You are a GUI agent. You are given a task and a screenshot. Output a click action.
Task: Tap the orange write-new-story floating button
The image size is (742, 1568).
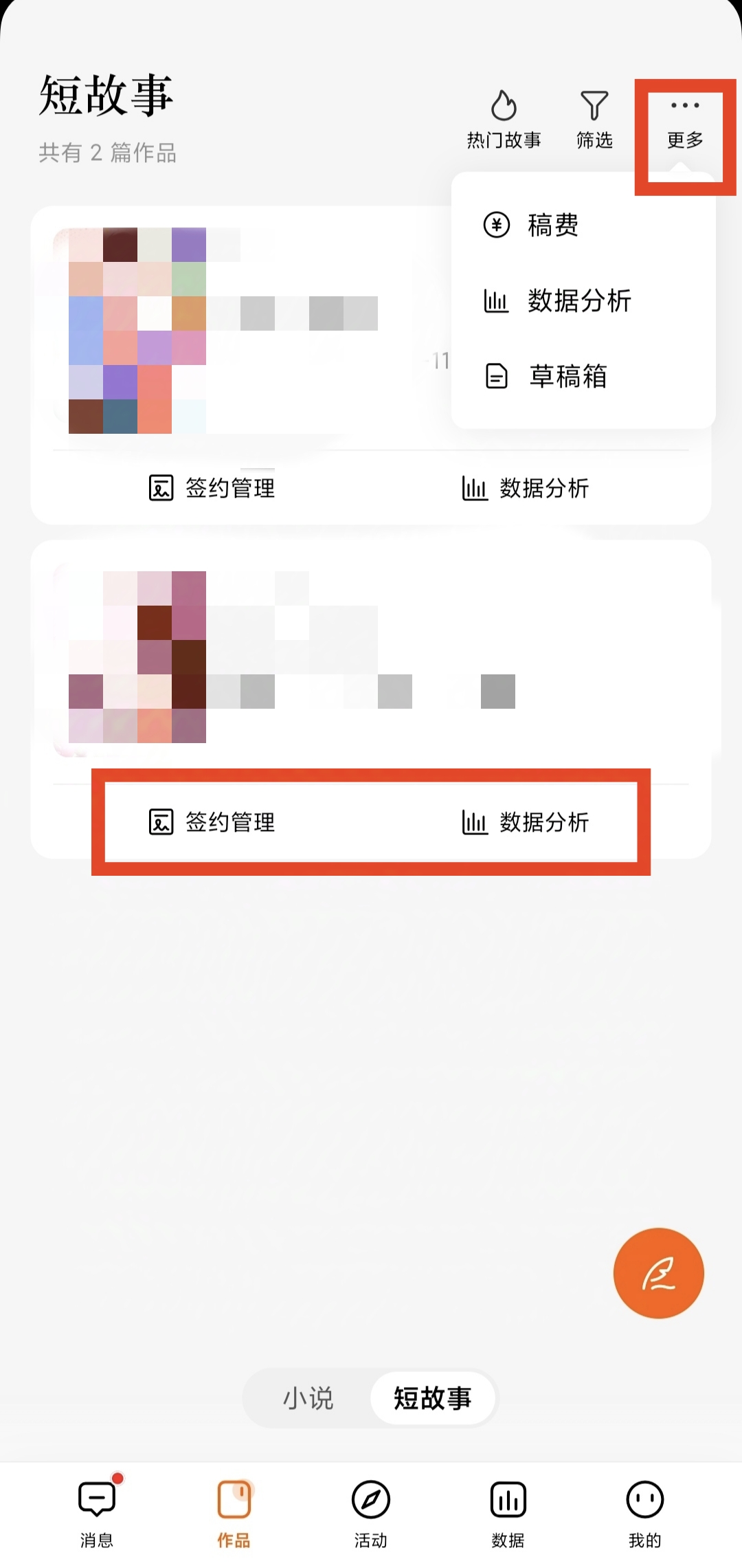658,1273
